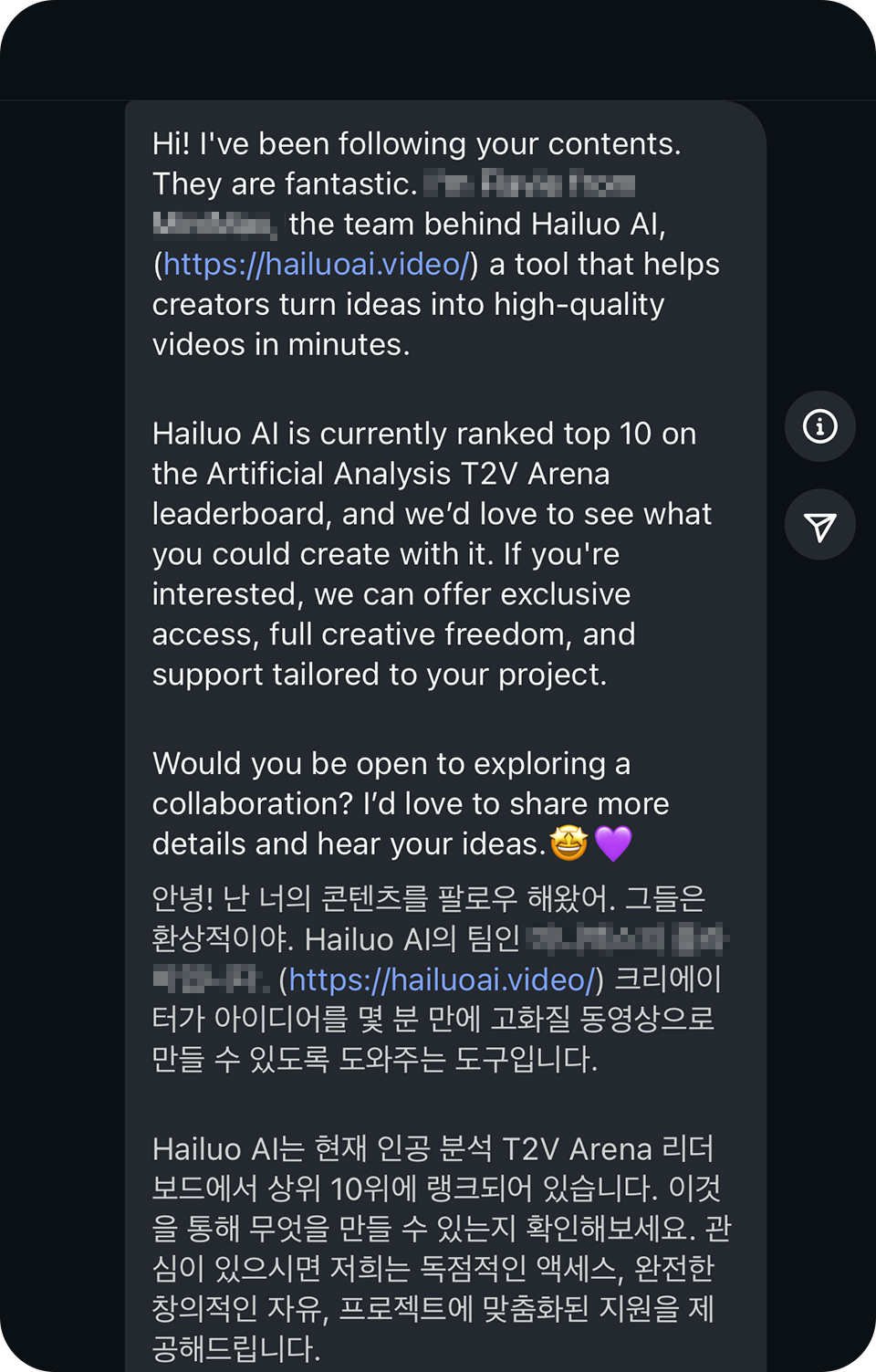Tap the dark area above the message bubble

(438, 50)
